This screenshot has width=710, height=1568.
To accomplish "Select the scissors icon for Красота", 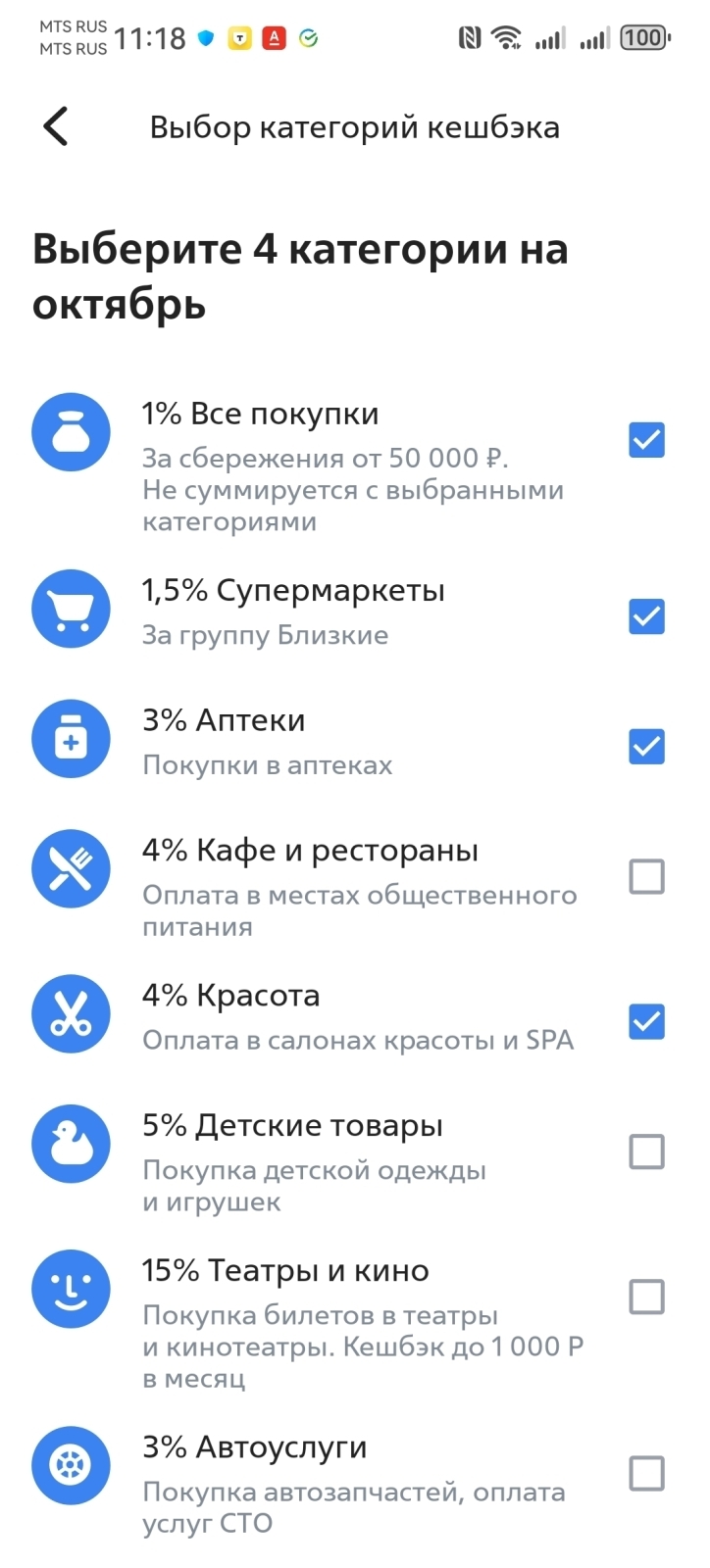I will tap(71, 1013).
